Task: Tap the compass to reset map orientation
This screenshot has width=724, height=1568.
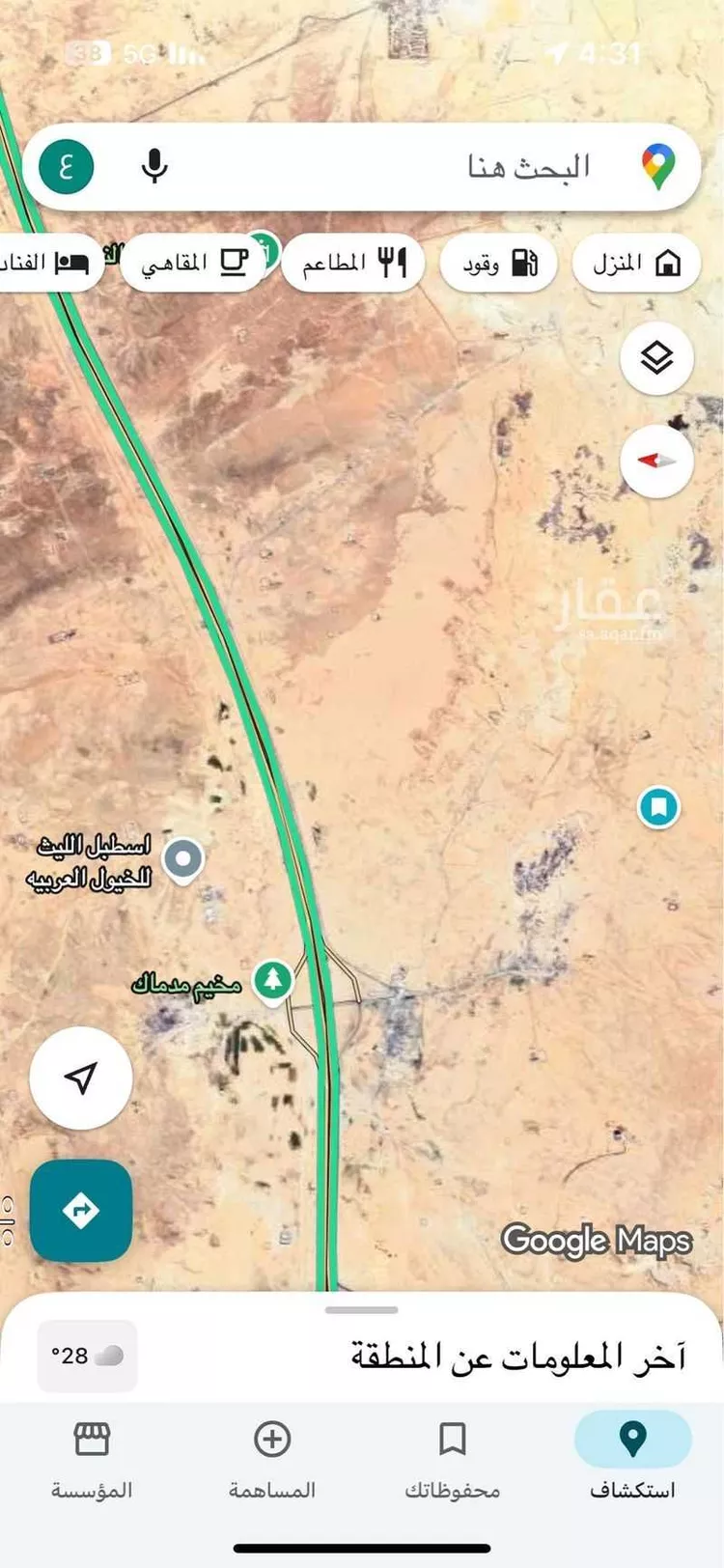Action: [x=656, y=462]
